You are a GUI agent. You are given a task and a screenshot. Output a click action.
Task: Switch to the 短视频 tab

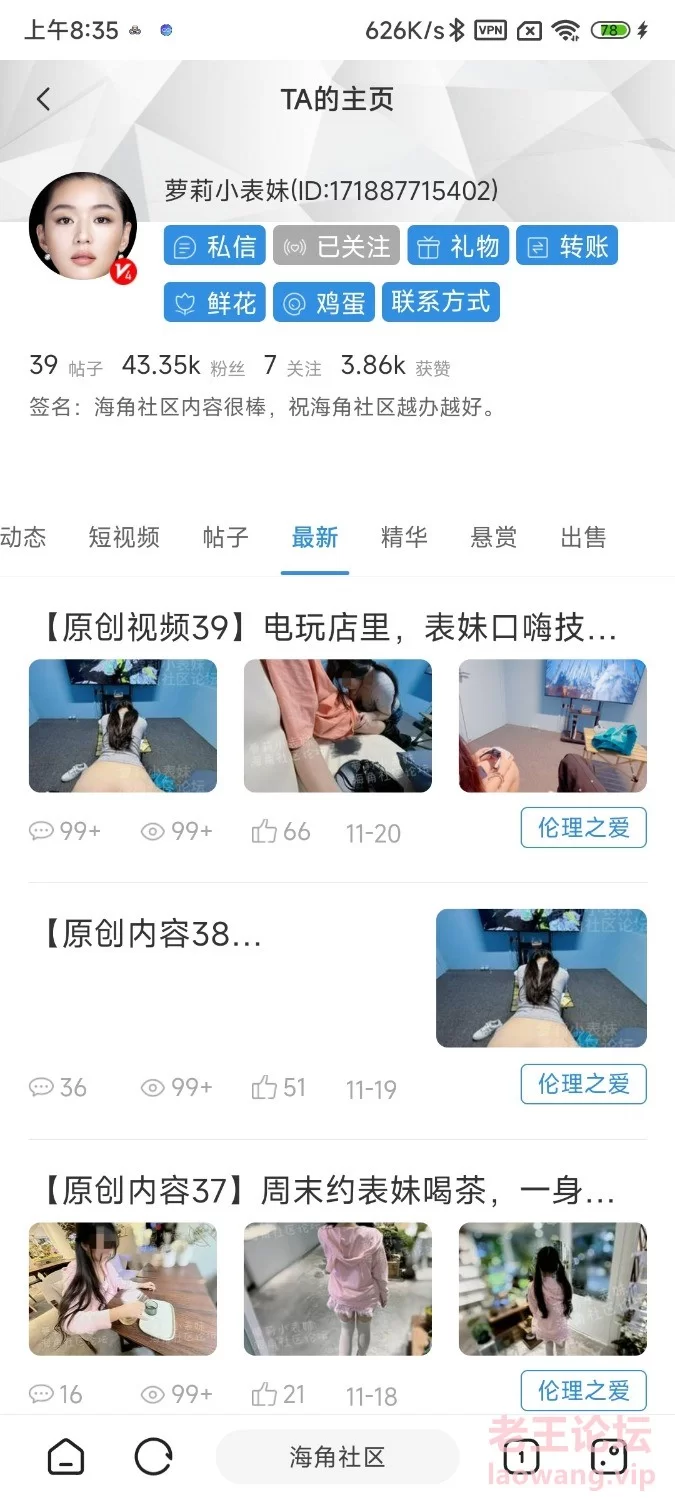pyautogui.click(x=124, y=537)
